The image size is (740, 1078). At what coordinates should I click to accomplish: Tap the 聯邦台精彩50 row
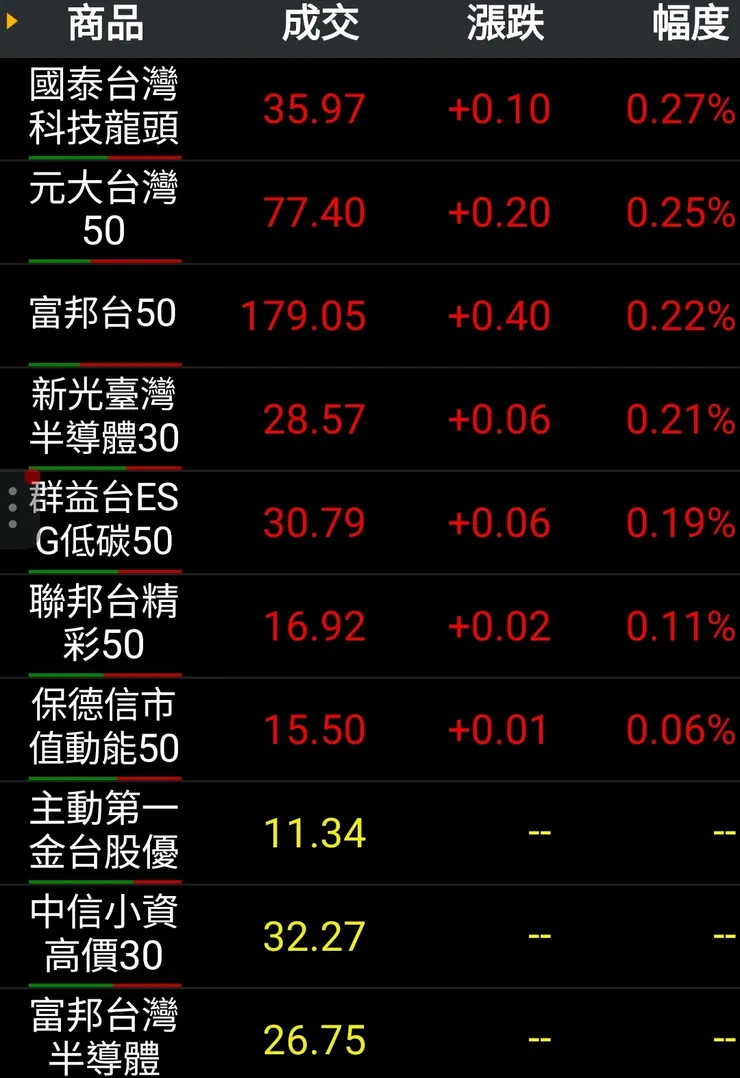click(104, 625)
